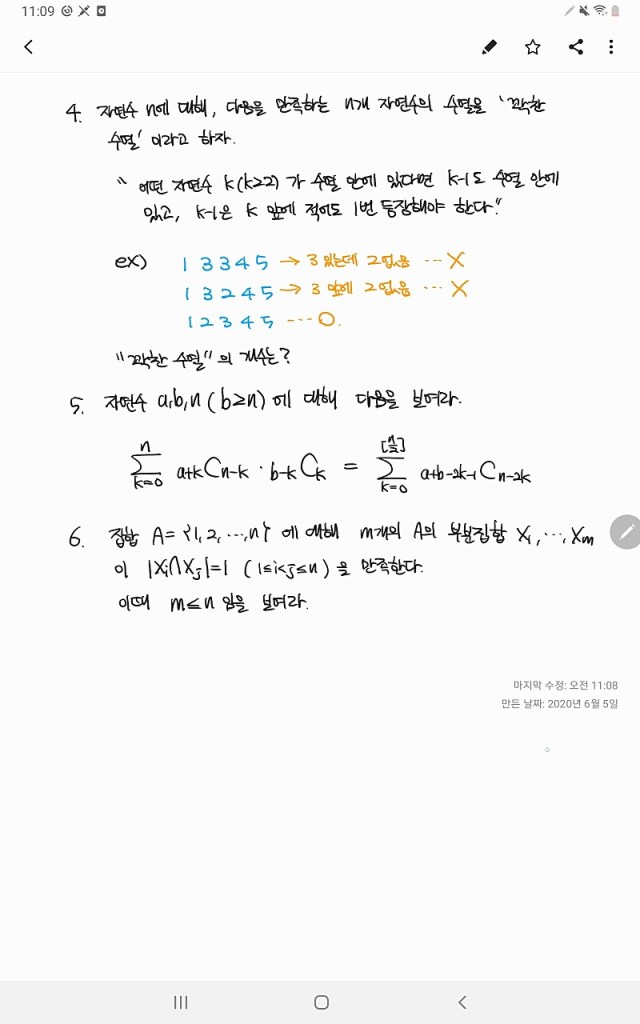This screenshot has height=1024, width=640.
Task: Mark this note as favorite
Action: coord(533,47)
